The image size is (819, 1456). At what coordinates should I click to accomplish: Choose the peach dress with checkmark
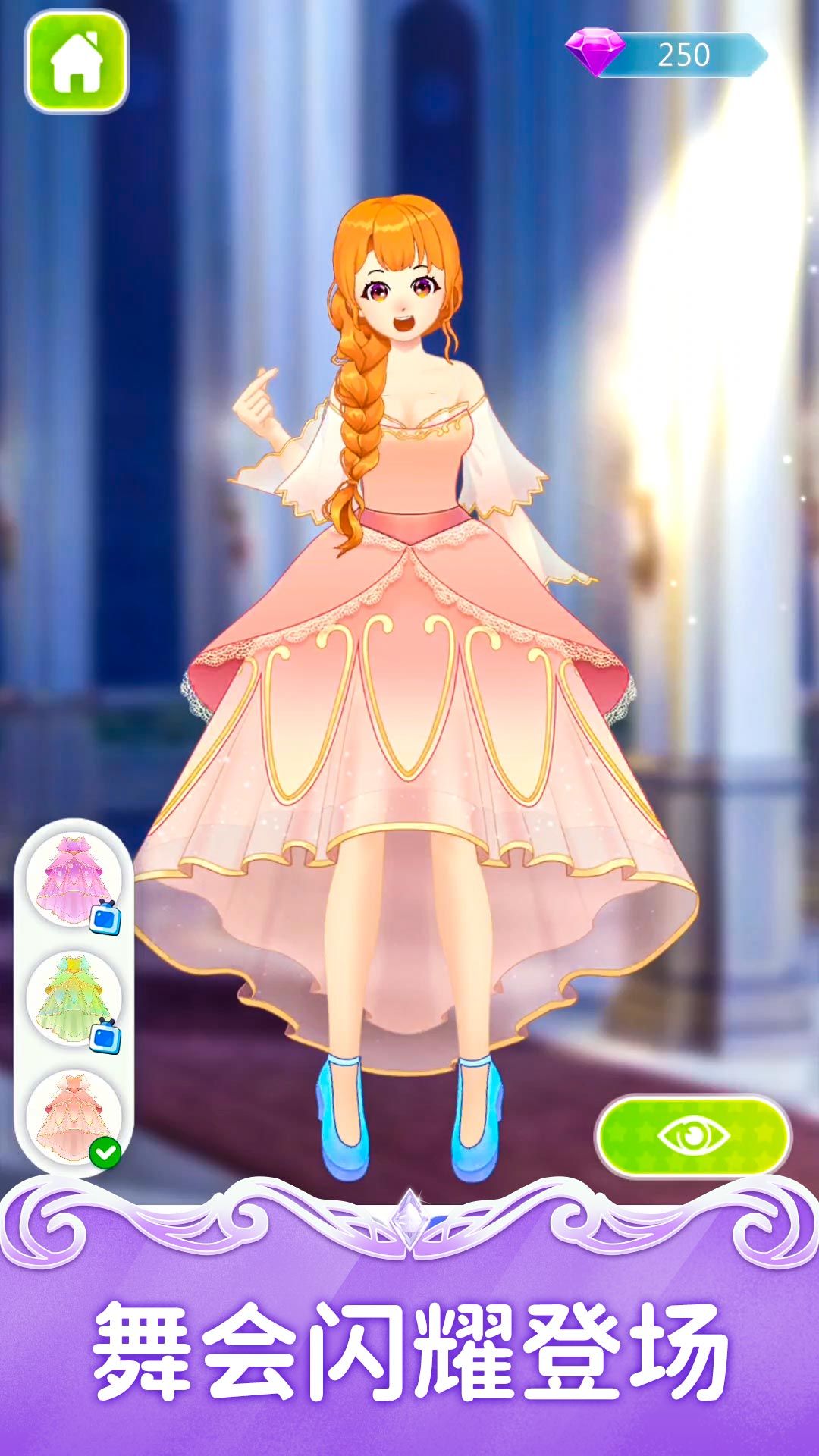tap(74, 1118)
